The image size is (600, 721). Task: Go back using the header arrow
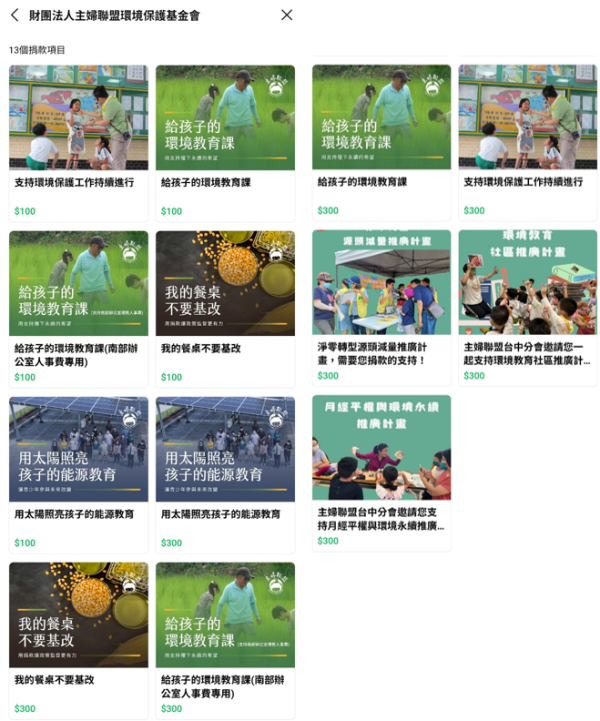(x=14, y=15)
